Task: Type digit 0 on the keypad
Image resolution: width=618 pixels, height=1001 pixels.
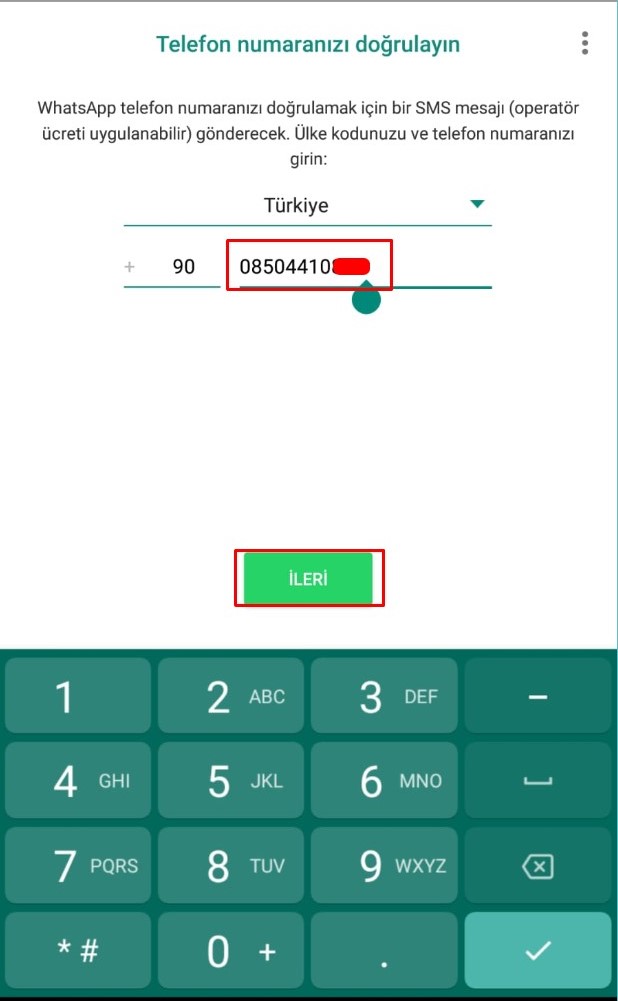Action: pyautogui.click(x=231, y=950)
